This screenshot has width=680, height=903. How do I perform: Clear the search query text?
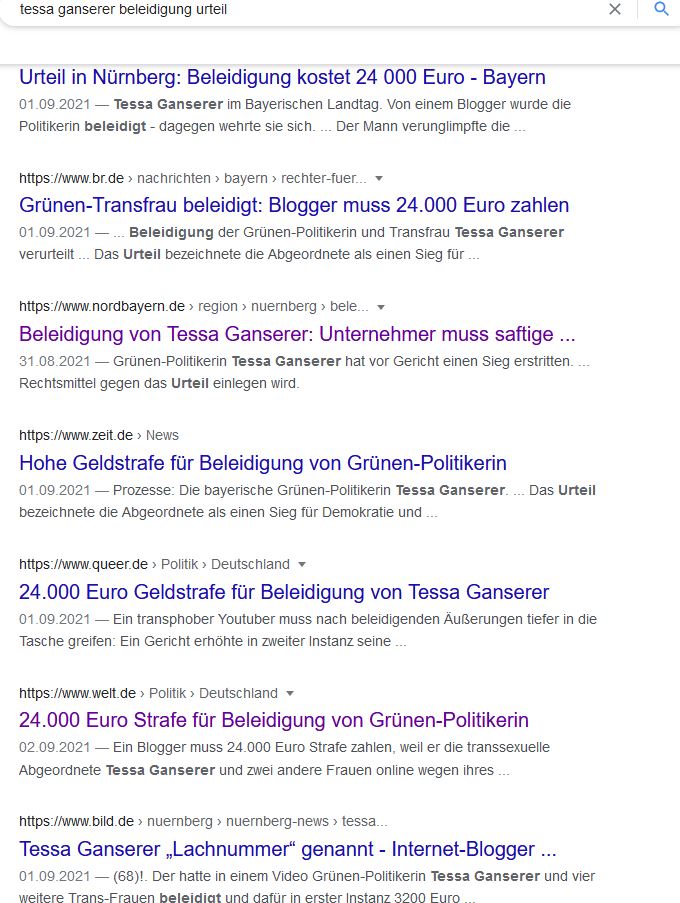[615, 9]
